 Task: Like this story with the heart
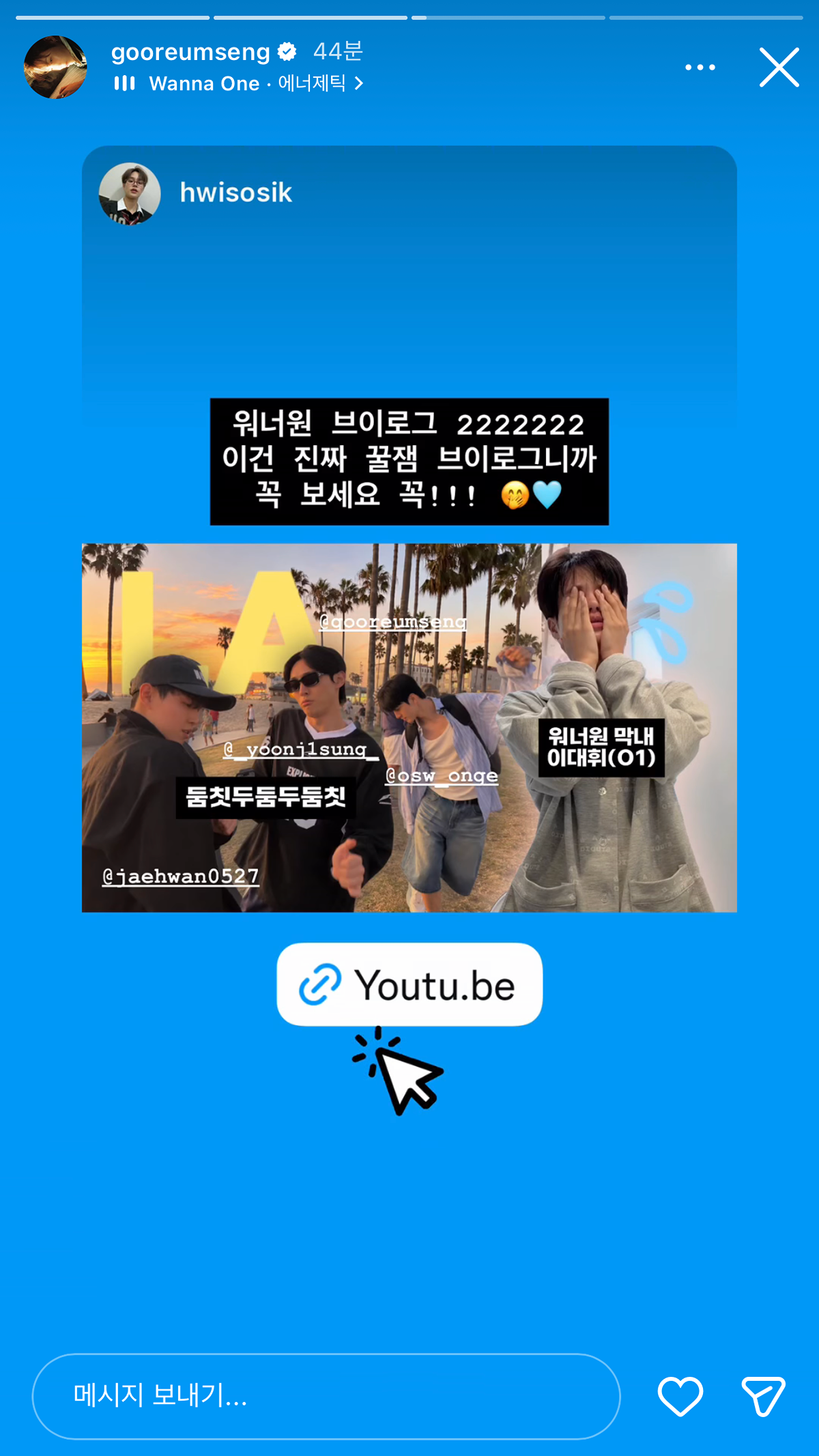click(680, 1396)
